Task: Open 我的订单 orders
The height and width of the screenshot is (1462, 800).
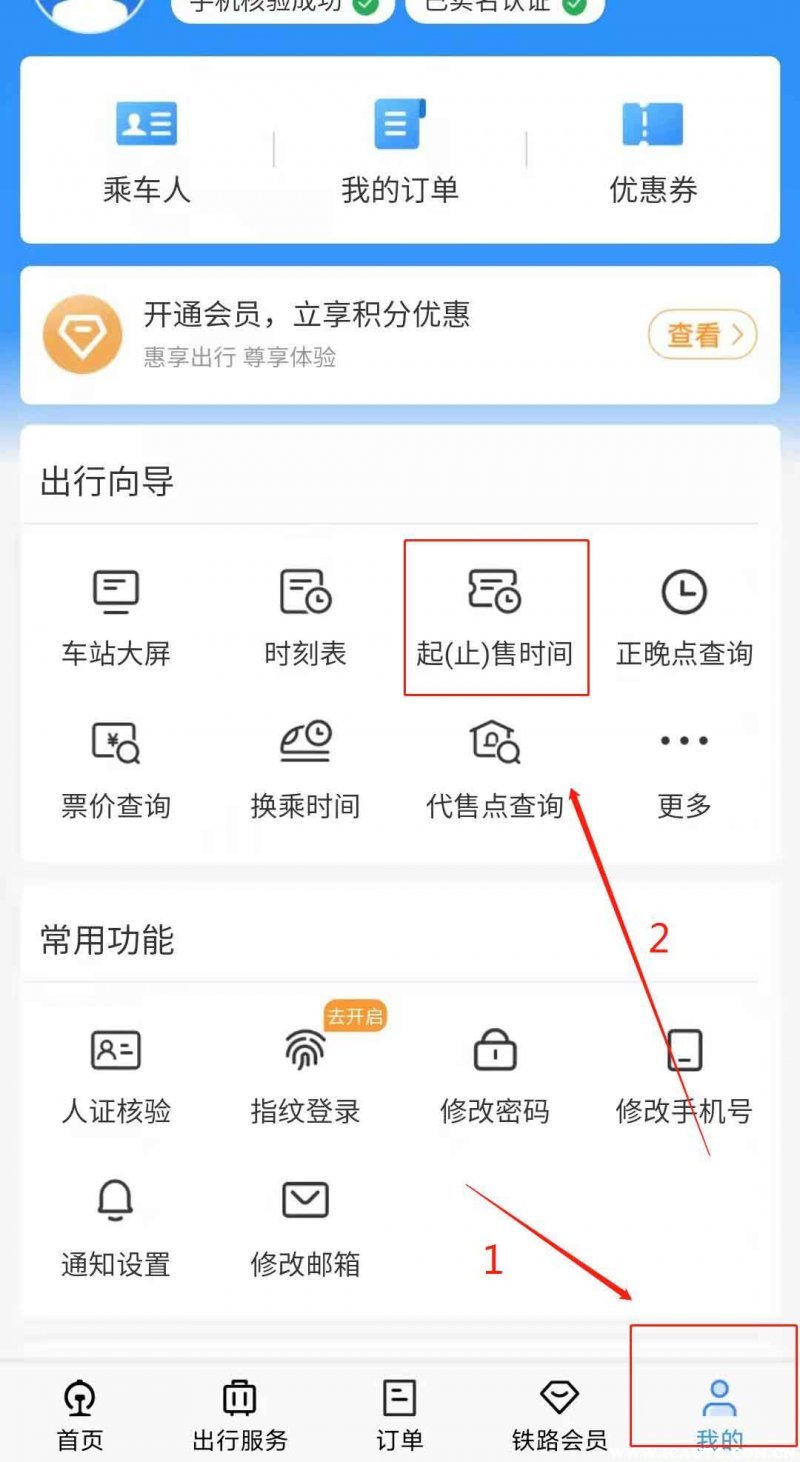Action: pyautogui.click(x=399, y=150)
